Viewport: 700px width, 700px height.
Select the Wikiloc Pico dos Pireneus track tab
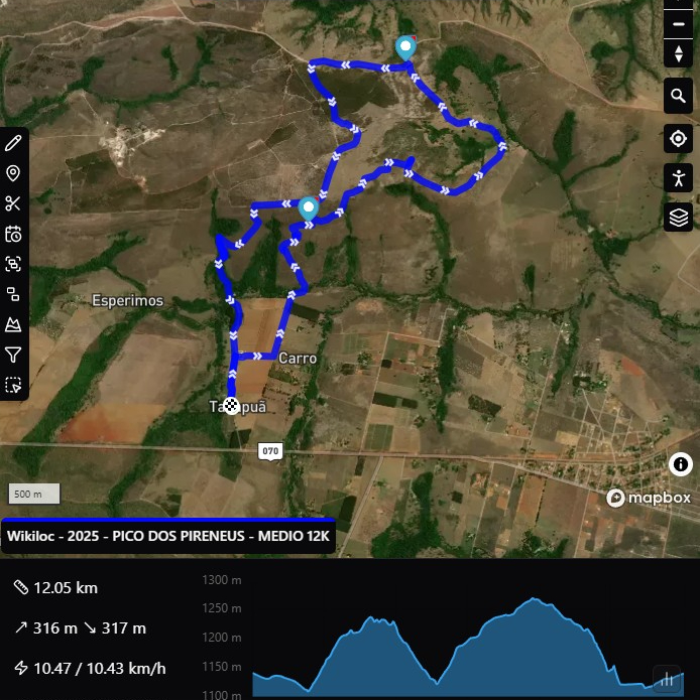point(168,536)
